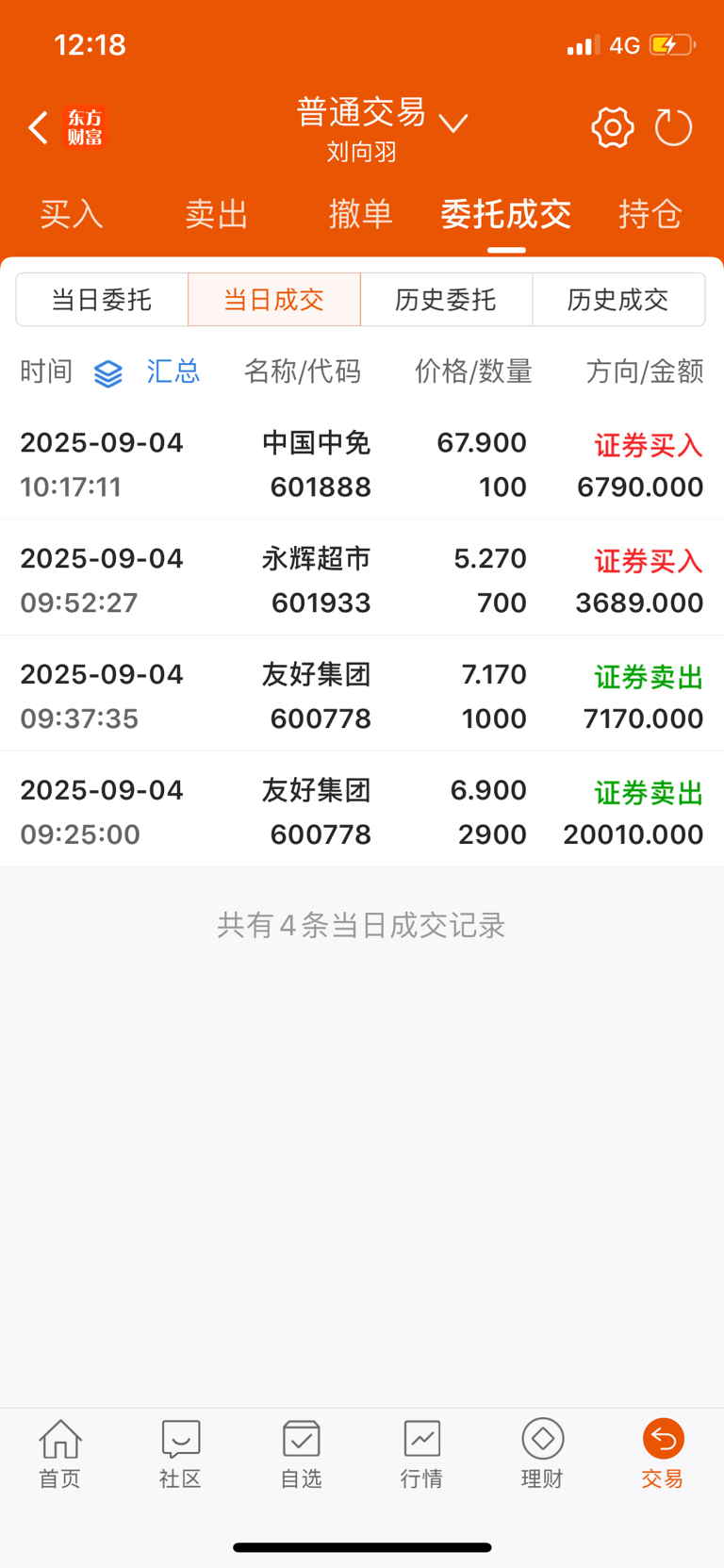Go back using the top-left arrow
The image size is (724, 1568).
point(38,127)
